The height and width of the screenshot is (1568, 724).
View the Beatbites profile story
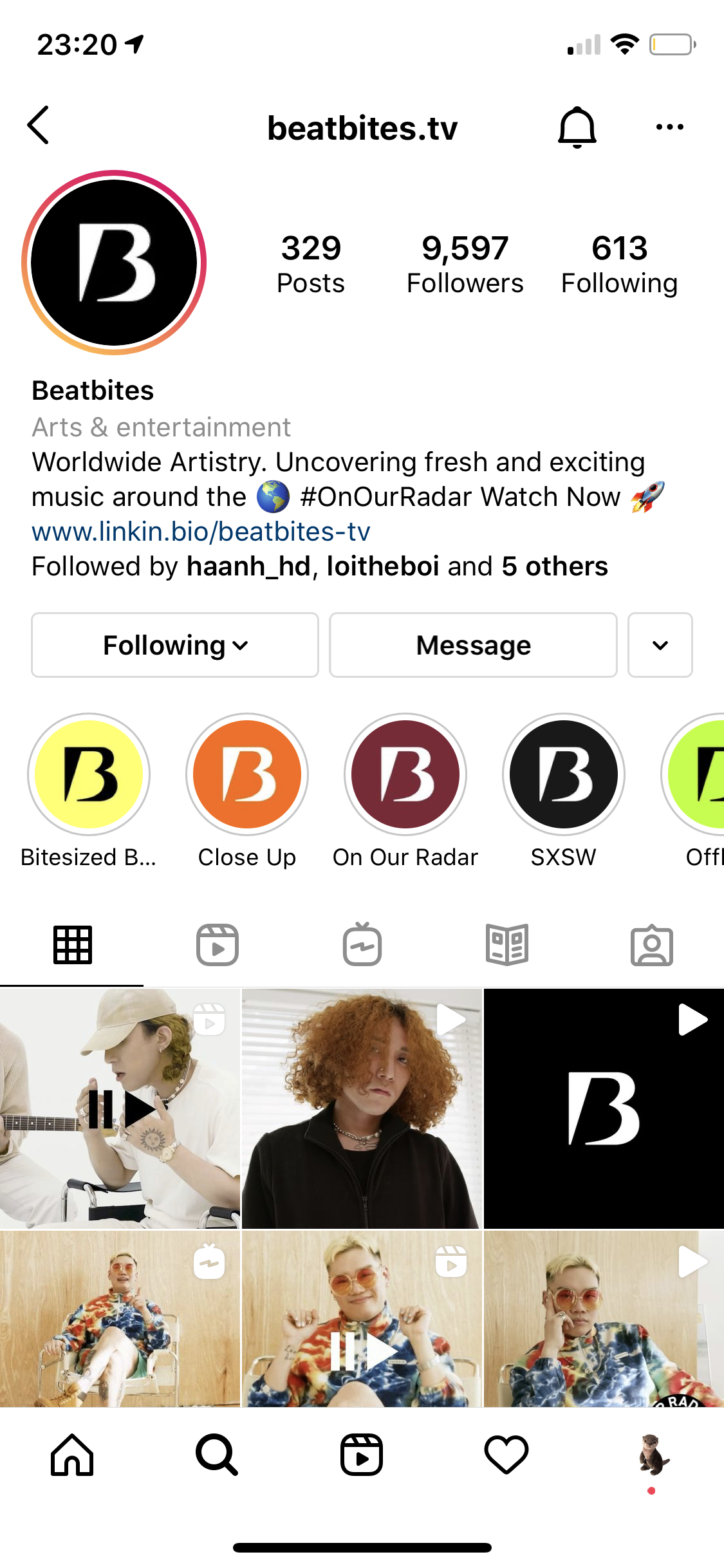tap(115, 263)
